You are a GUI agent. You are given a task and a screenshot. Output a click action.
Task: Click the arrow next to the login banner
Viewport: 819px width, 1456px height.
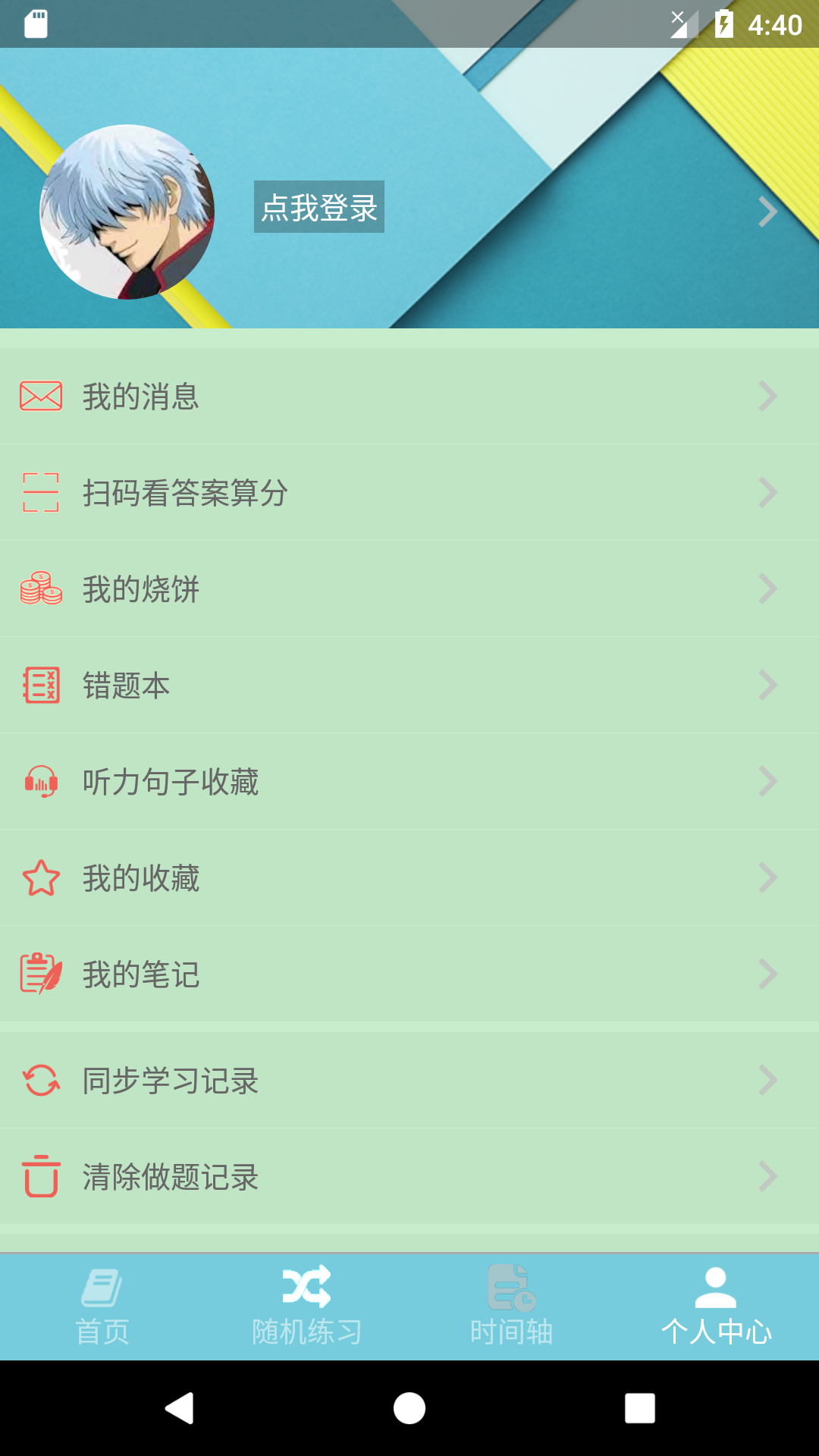point(768,211)
